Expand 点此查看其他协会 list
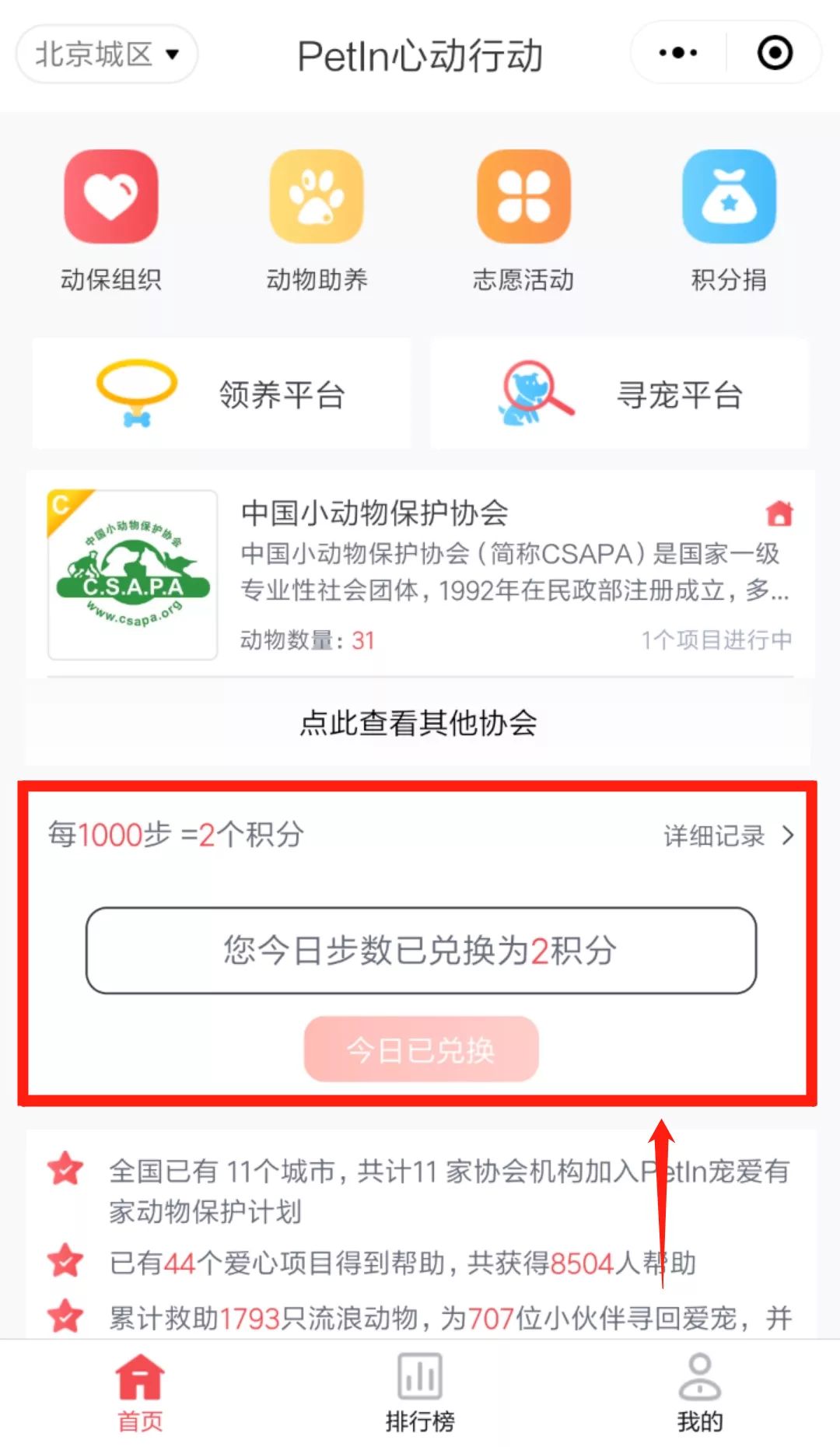The height and width of the screenshot is (1447, 840). (x=420, y=723)
